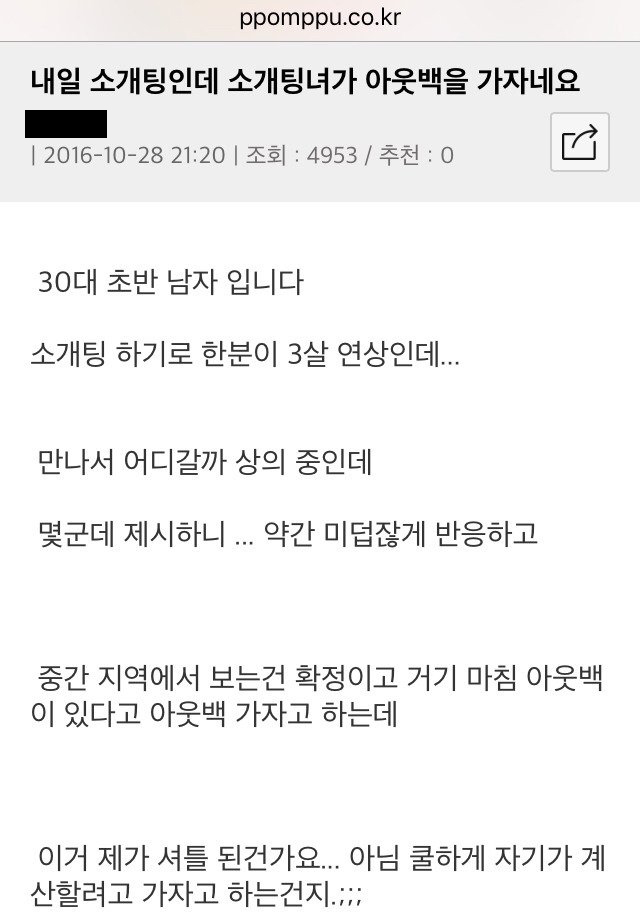This screenshot has width=640, height=922.
Task: Tap the ppomppu.co.kr address bar
Action: click(320, 17)
